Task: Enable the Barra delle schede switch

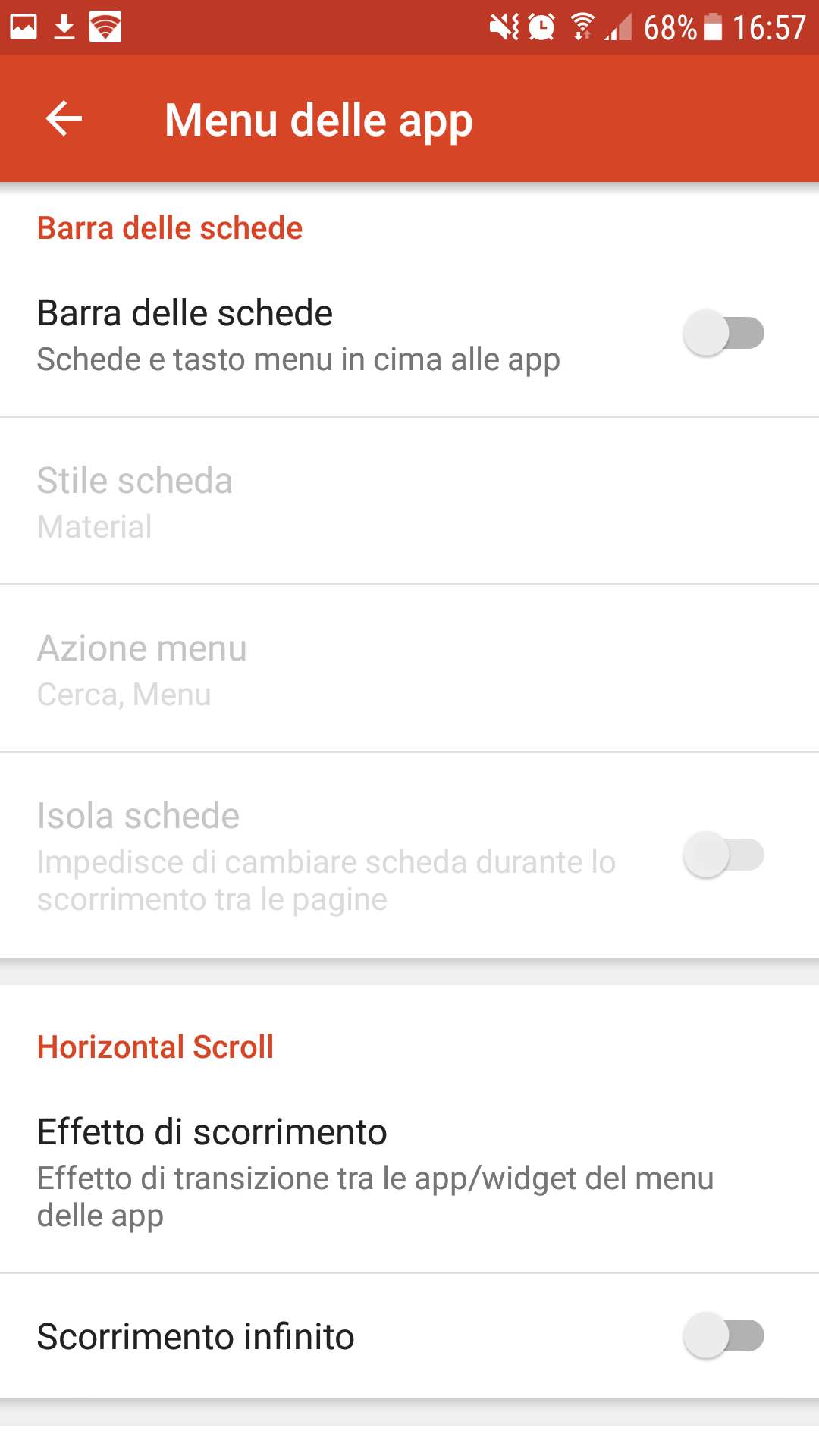Action: click(723, 333)
